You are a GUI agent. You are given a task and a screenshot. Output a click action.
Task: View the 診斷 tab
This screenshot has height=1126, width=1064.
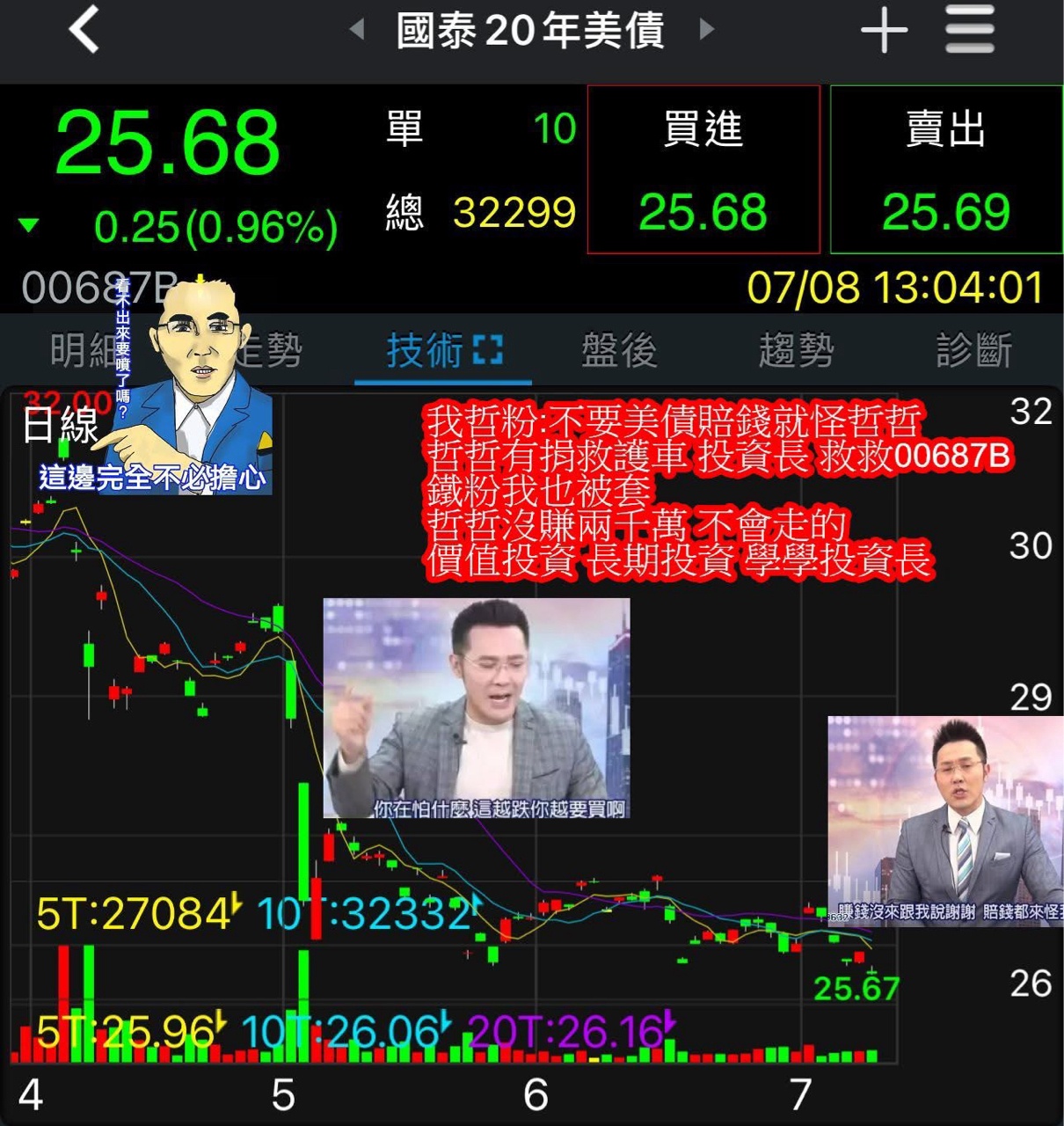(974, 351)
